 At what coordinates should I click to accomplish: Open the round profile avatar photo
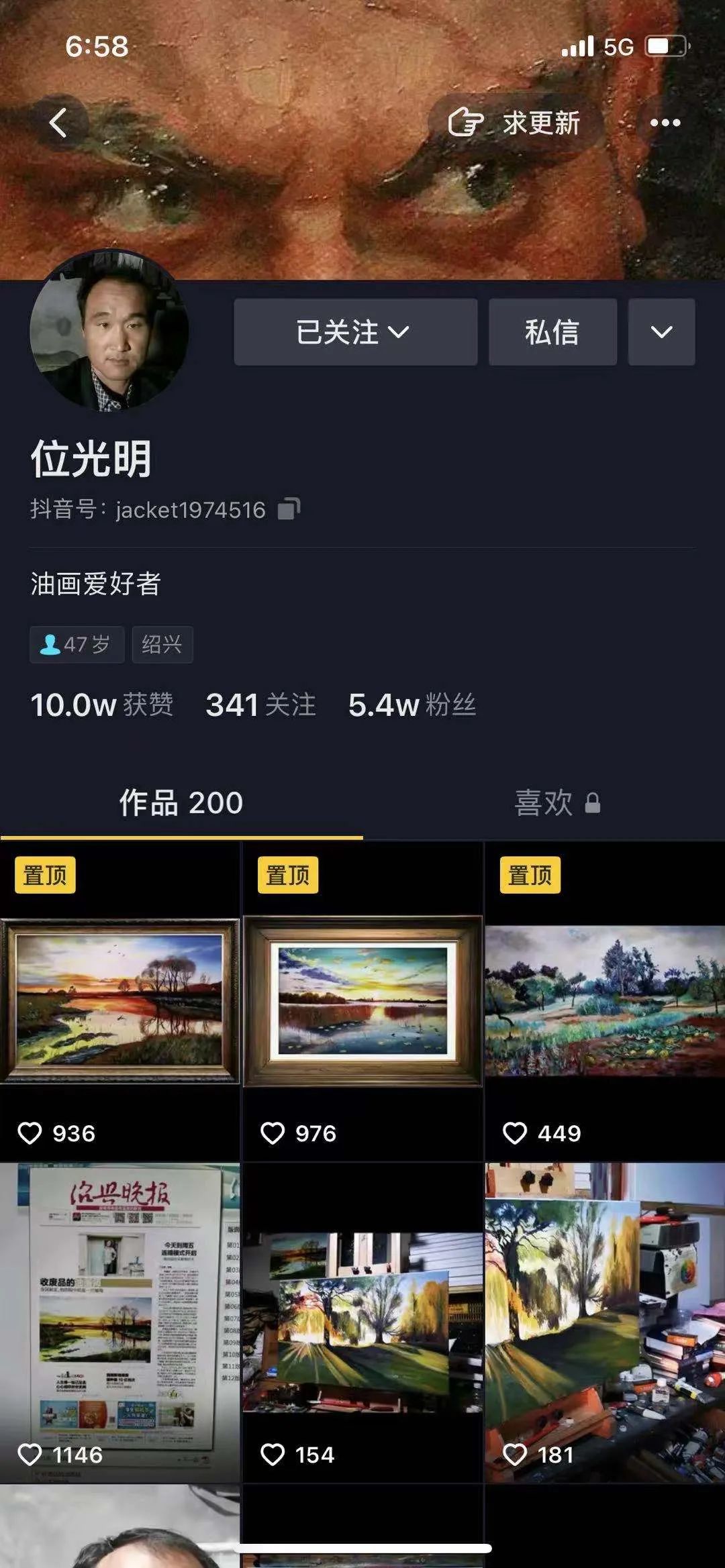(109, 330)
